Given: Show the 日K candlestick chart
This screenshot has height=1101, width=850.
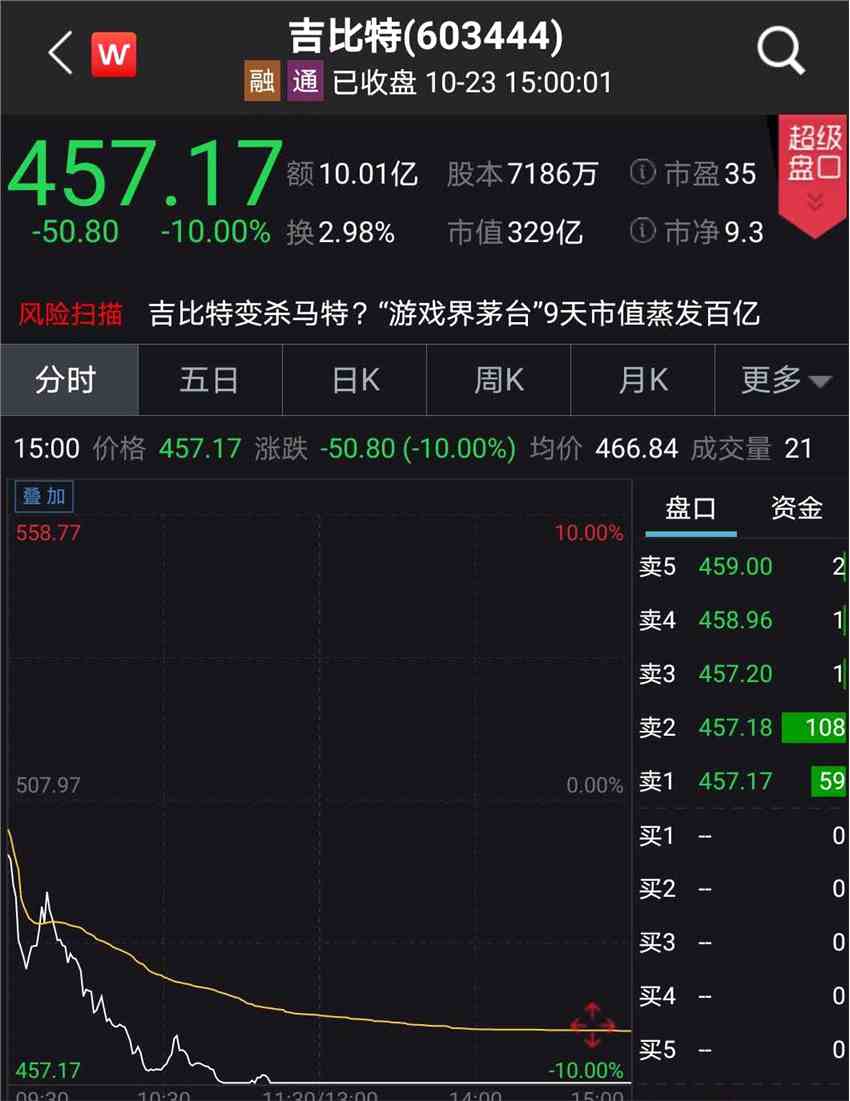Looking at the screenshot, I should click(355, 381).
